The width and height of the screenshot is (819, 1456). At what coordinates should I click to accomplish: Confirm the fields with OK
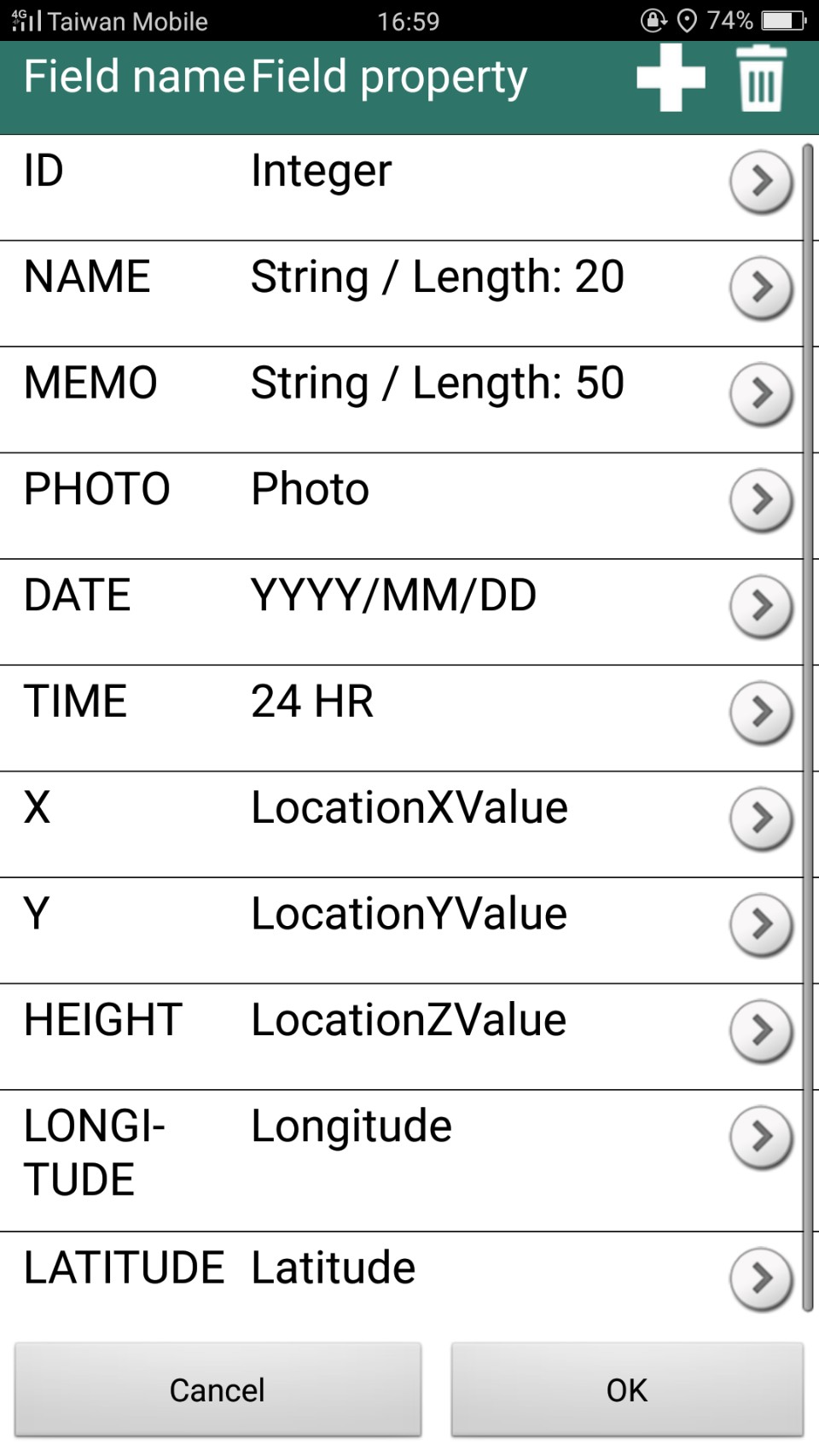(x=627, y=1389)
